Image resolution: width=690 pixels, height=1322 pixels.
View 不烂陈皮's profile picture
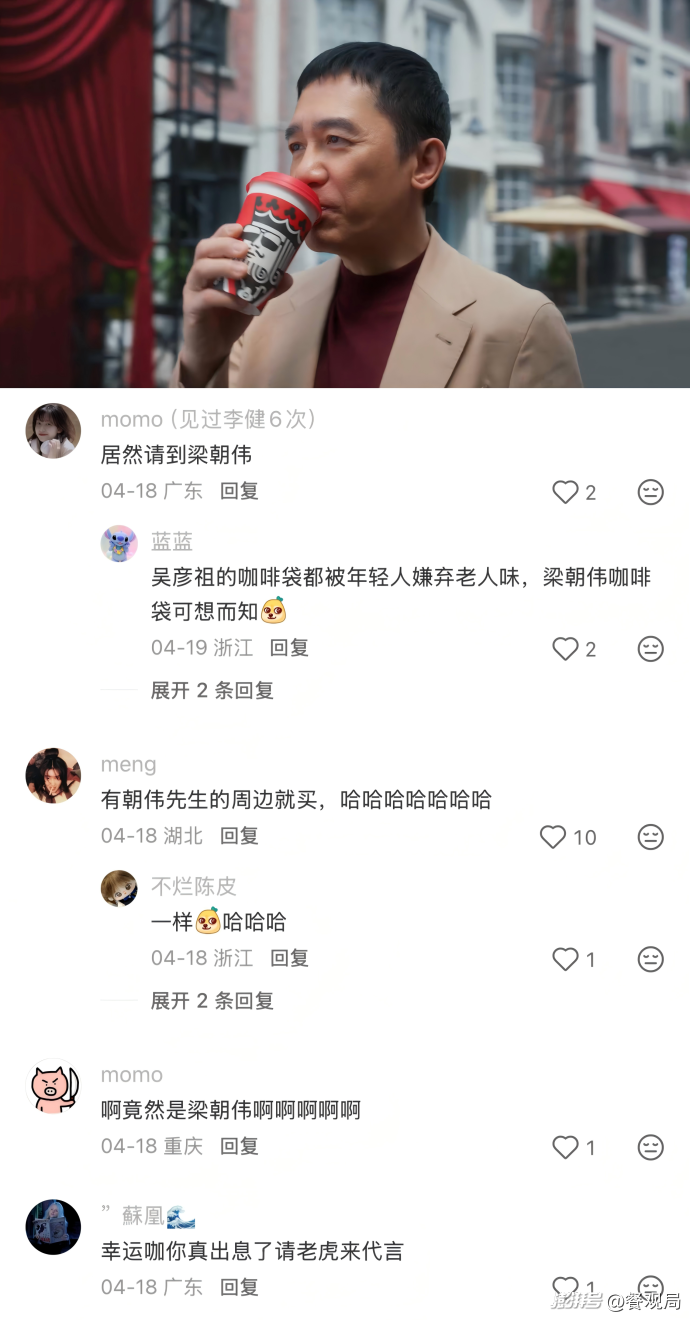coord(119,888)
